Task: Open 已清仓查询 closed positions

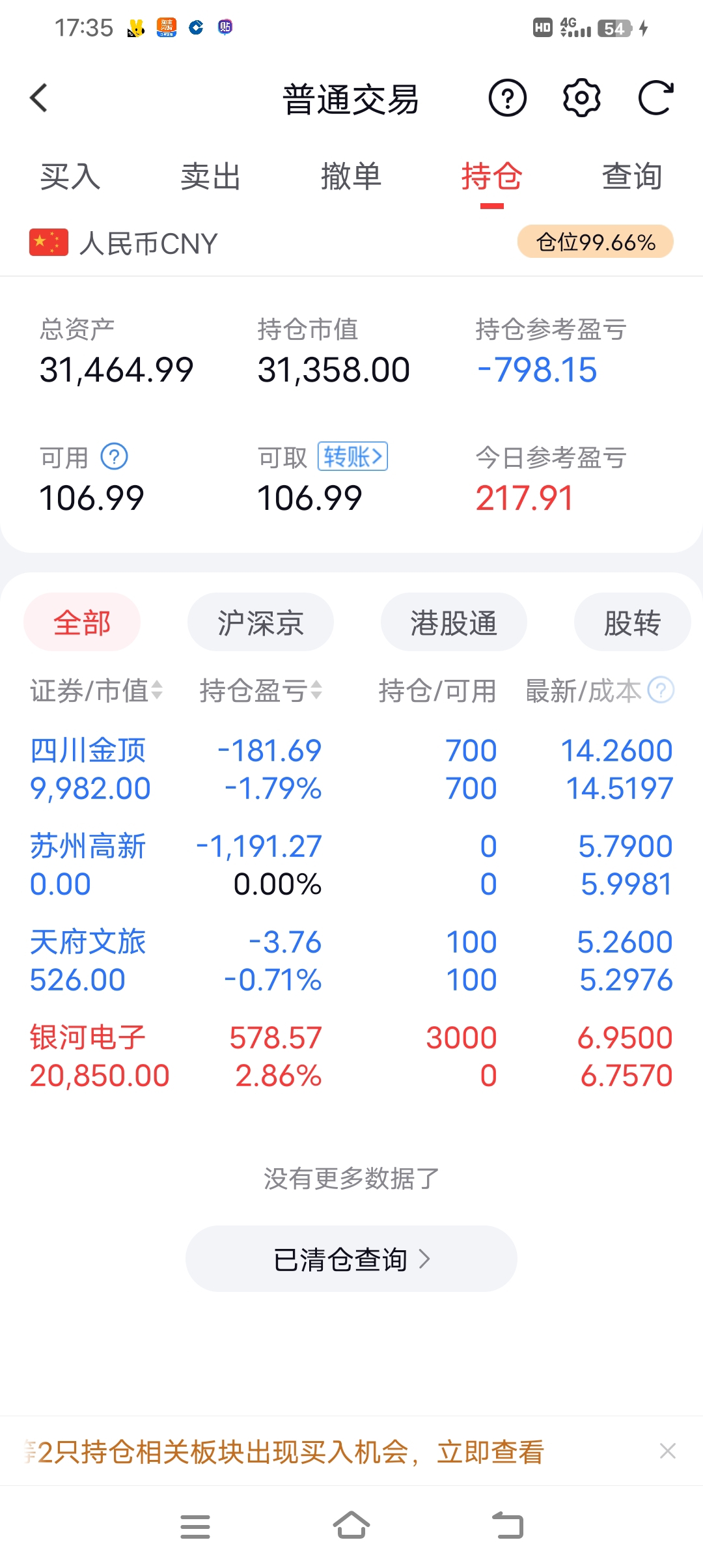Action: tap(351, 1259)
